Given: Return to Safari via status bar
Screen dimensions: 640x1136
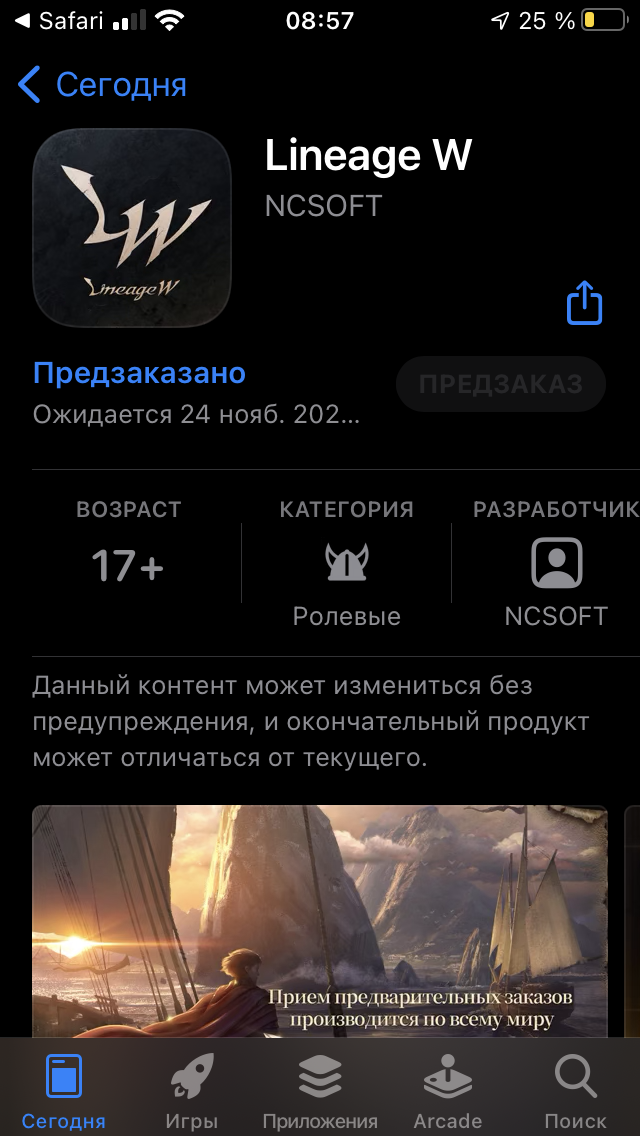Looking at the screenshot, I should coord(60,21).
